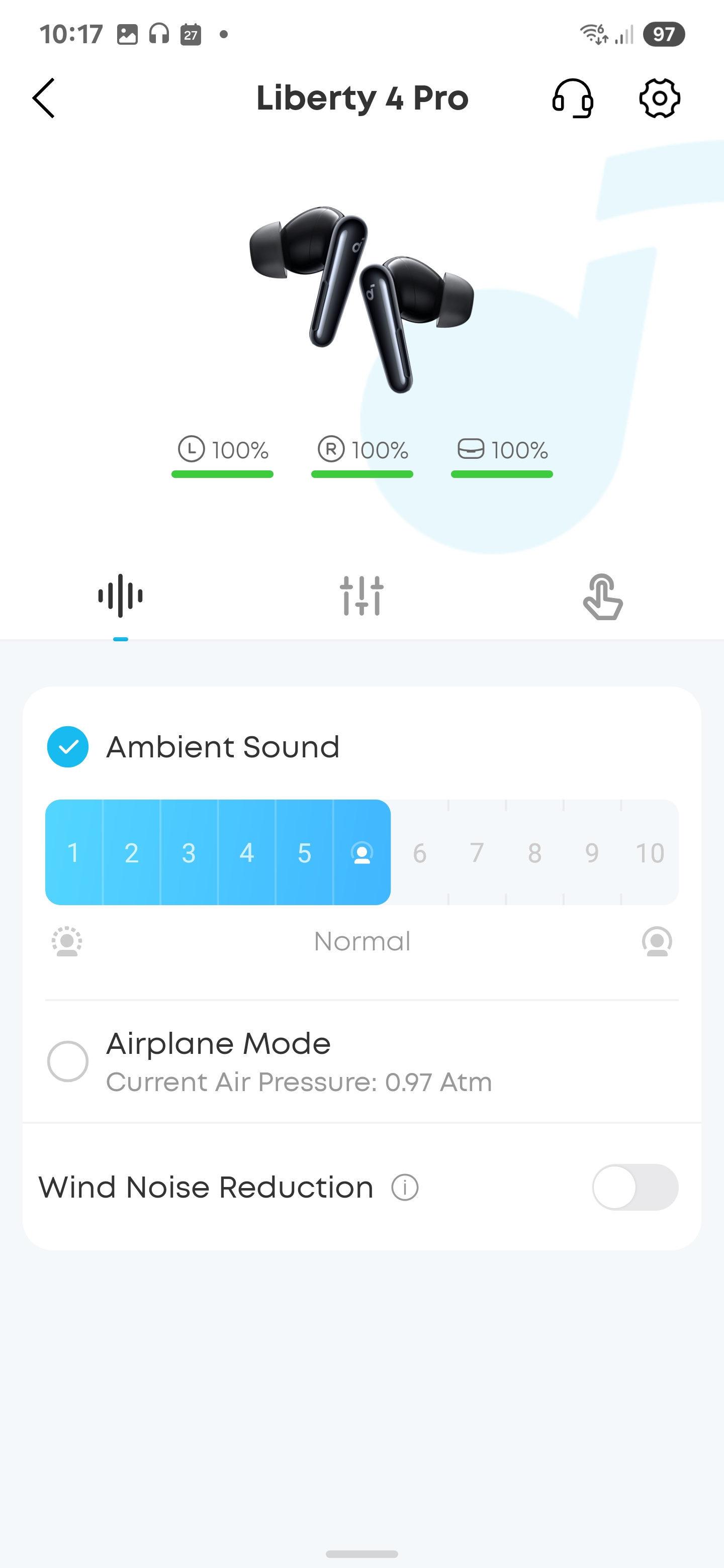Turn on Wind Noise Reduction
The width and height of the screenshot is (724, 1568).
635,1187
